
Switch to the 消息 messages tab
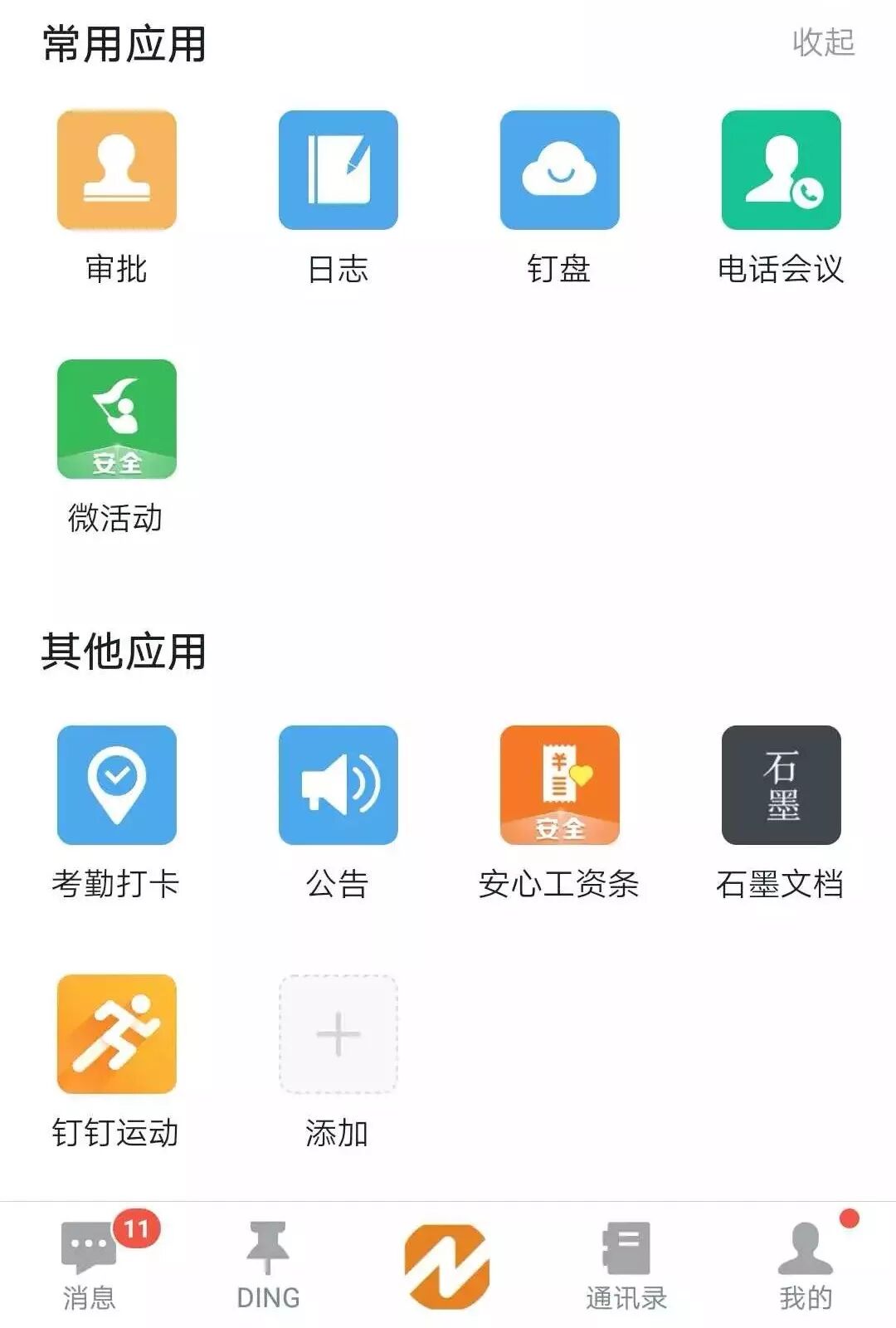90,1265
